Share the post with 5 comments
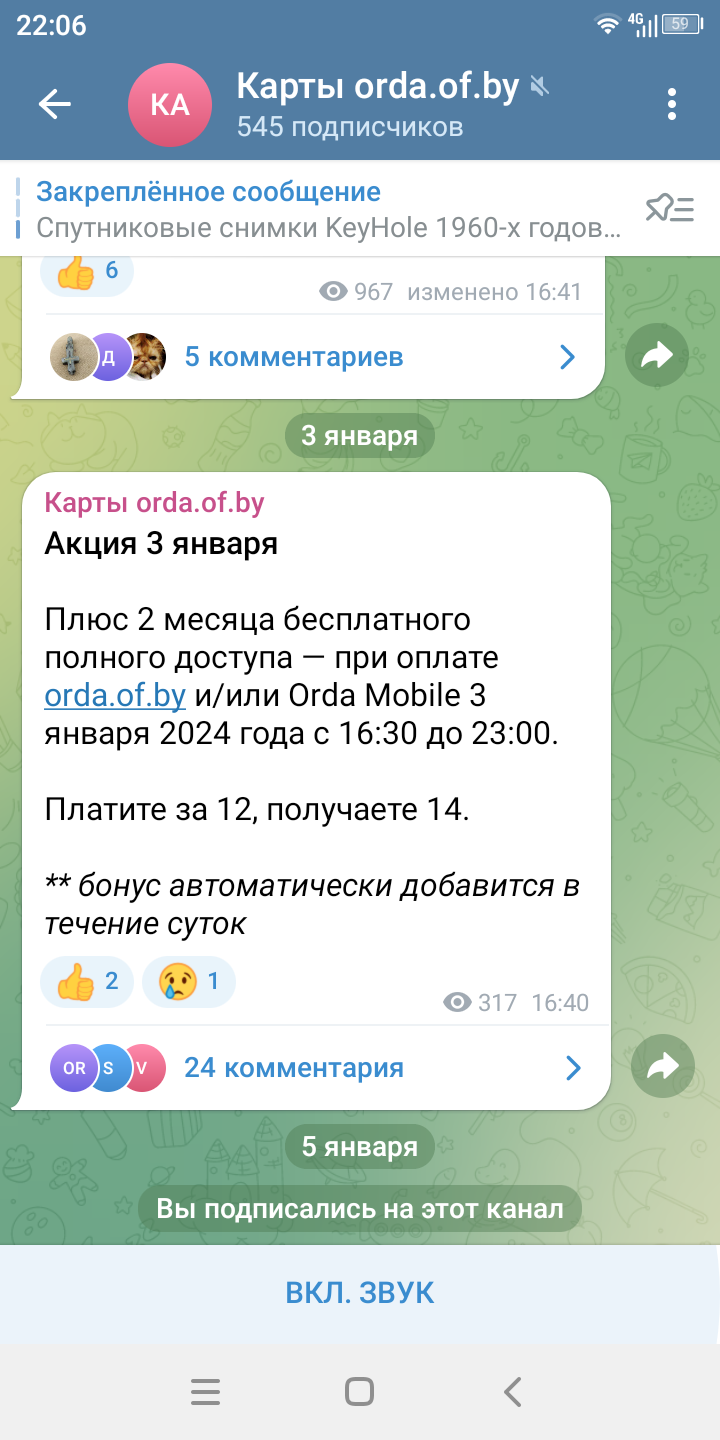720x1440 pixels. tap(659, 356)
